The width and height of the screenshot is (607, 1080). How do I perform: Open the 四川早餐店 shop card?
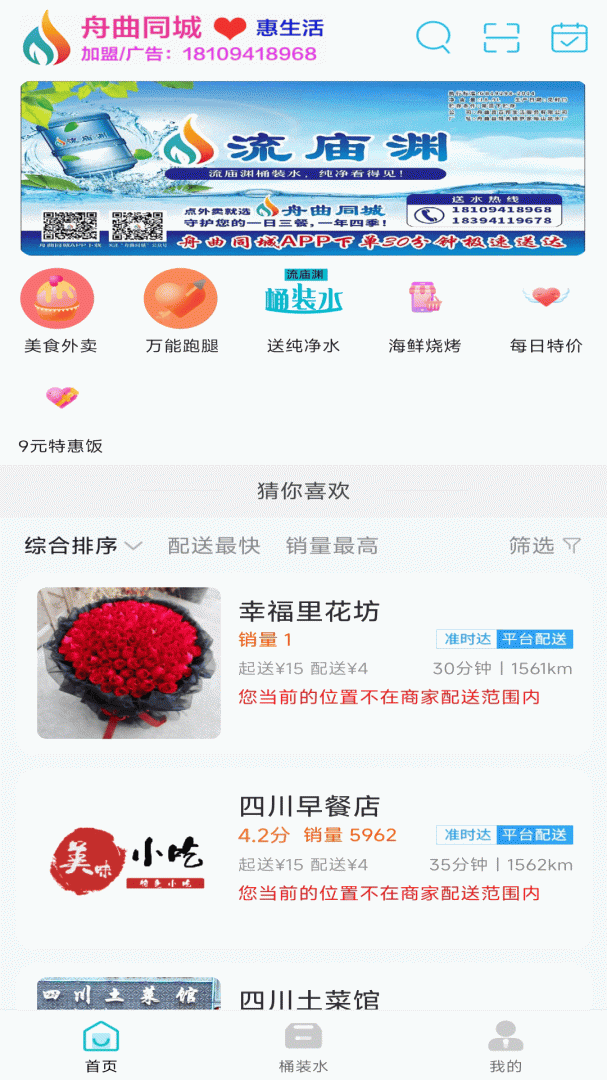tap(303, 858)
